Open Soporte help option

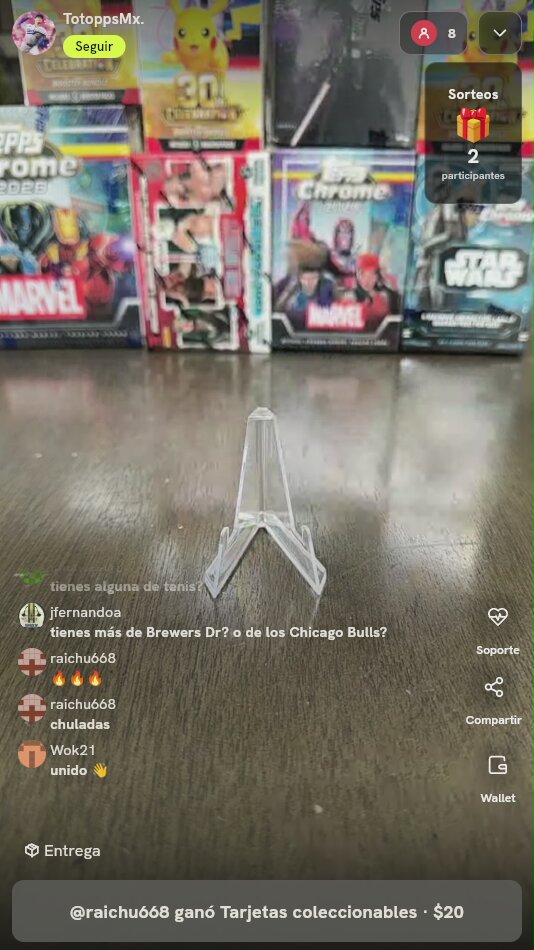[498, 631]
